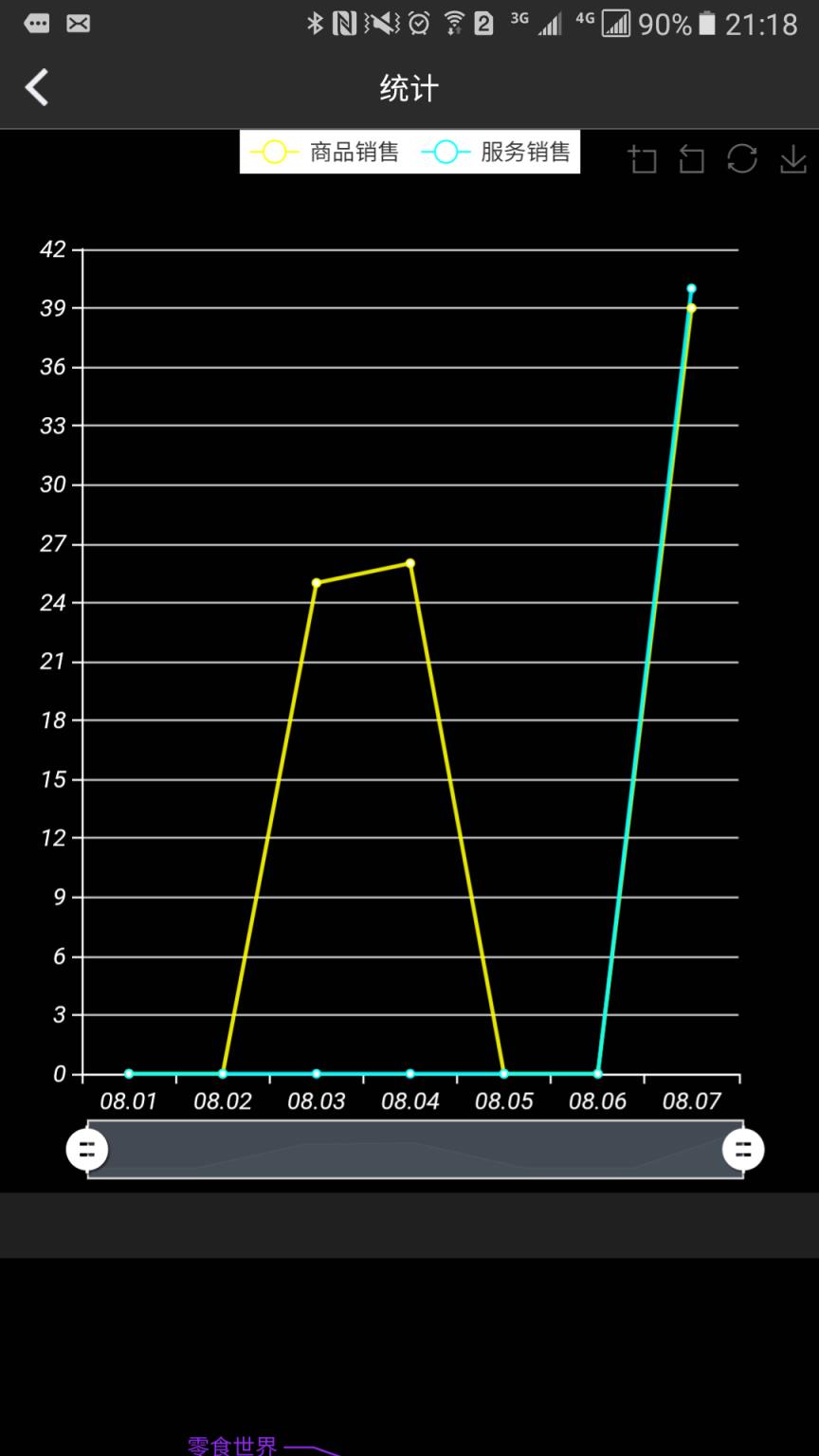Select the 08.03 商品销售 data point
This screenshot has width=819, height=1456.
pyautogui.click(x=316, y=582)
